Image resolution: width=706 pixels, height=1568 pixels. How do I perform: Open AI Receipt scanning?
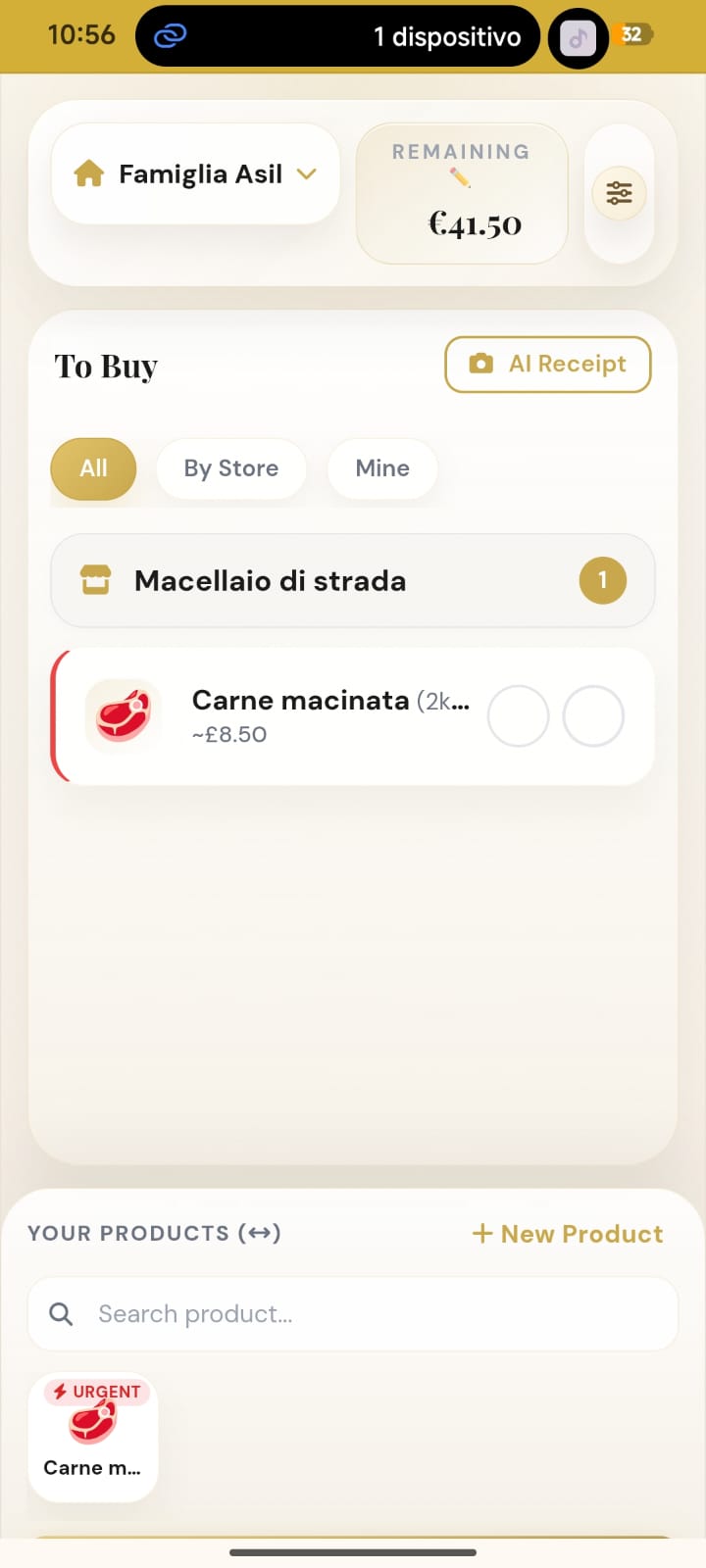click(547, 364)
